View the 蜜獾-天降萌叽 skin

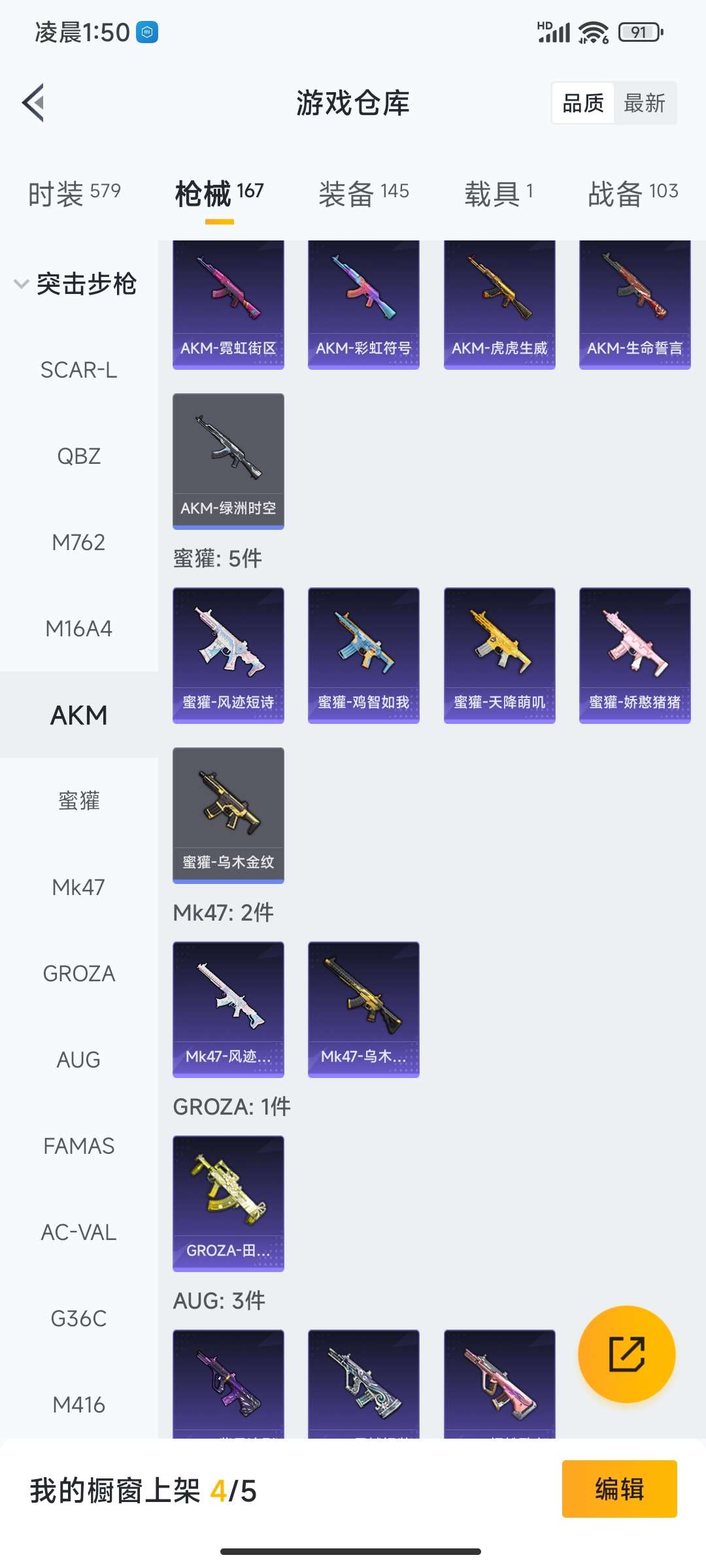(x=499, y=655)
